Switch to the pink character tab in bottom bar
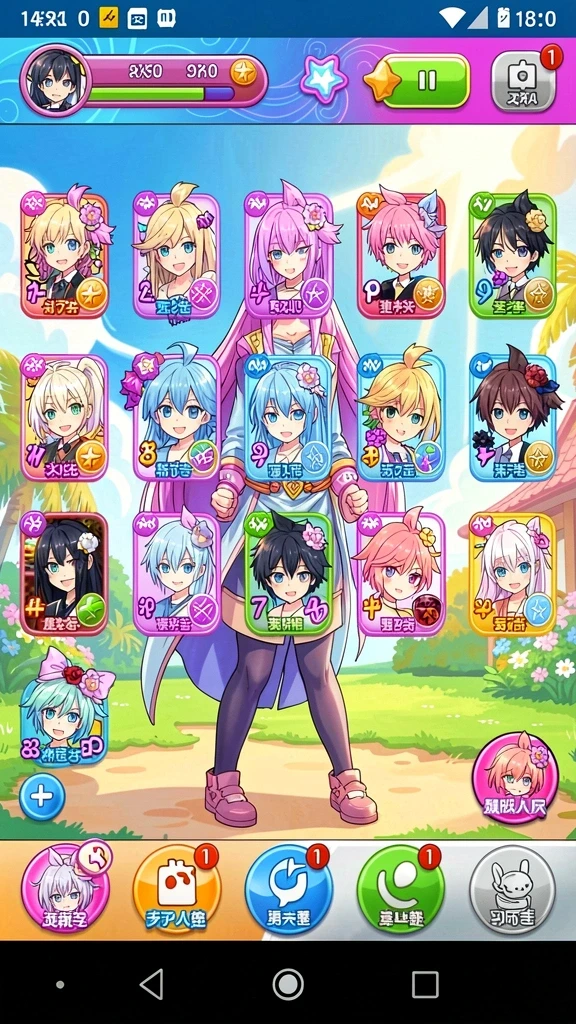This screenshot has width=576, height=1024. pyautogui.click(x=65, y=890)
